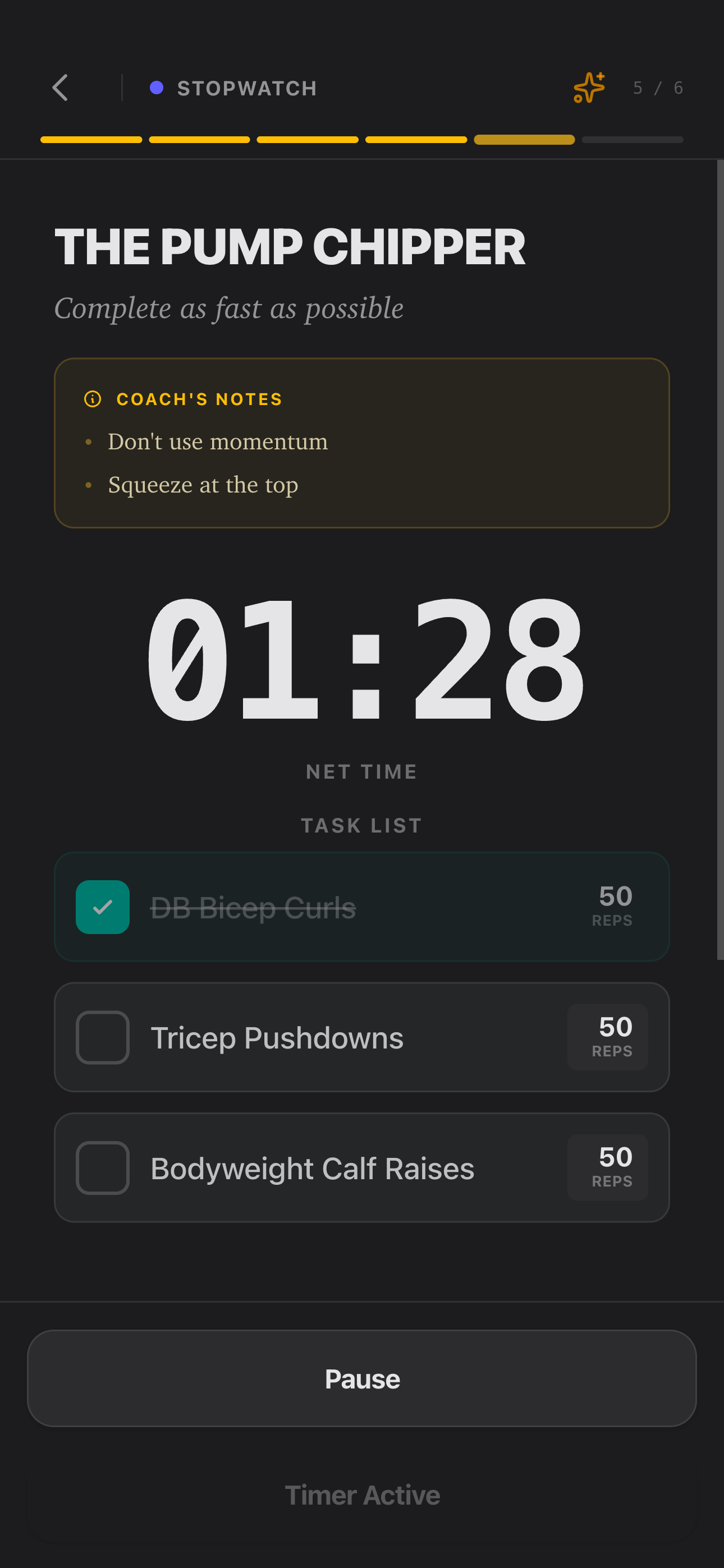Click the STOPWATCH header label
Viewport: 724px width, 1568px height.
tap(246, 88)
